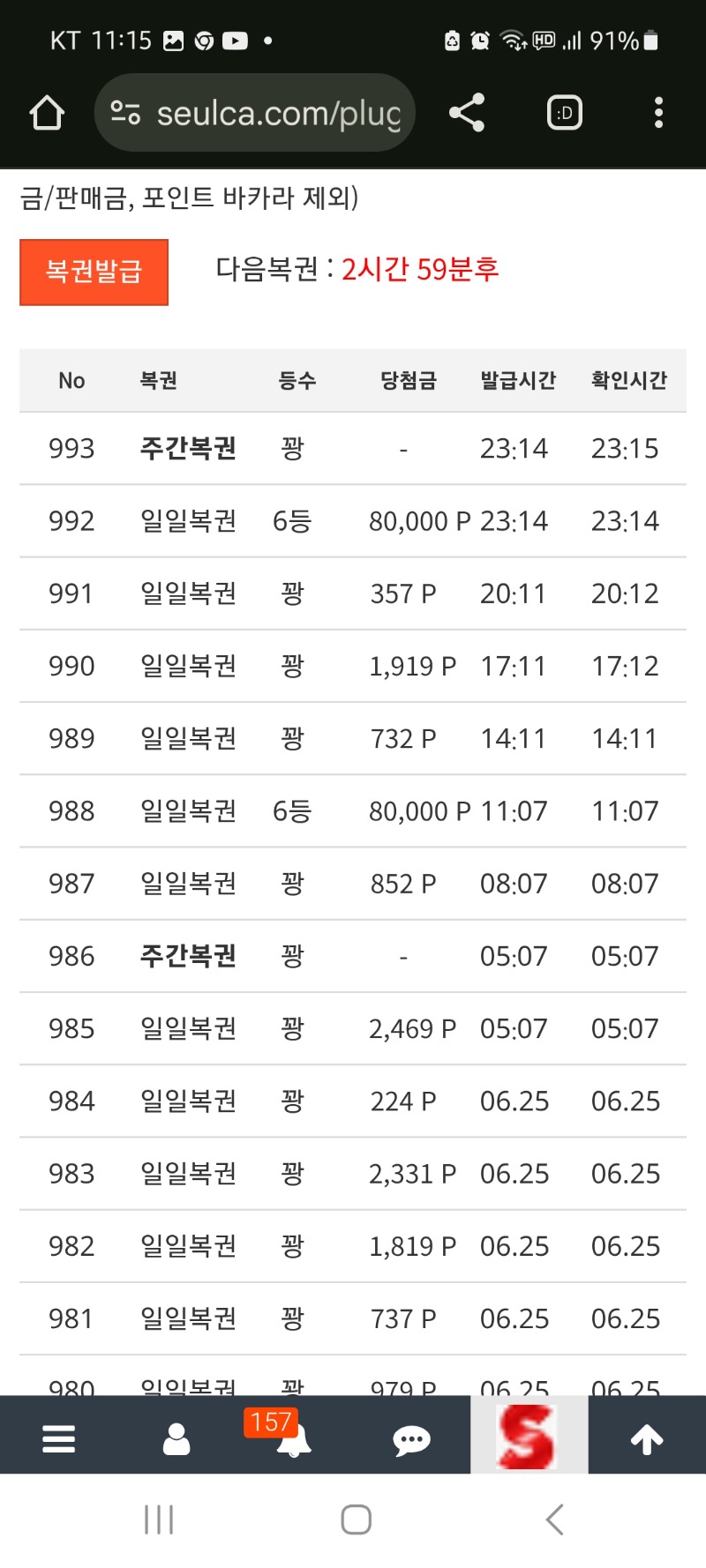Jump to top with the up arrow
Screen dimensions: 706x1568
[647, 1438]
